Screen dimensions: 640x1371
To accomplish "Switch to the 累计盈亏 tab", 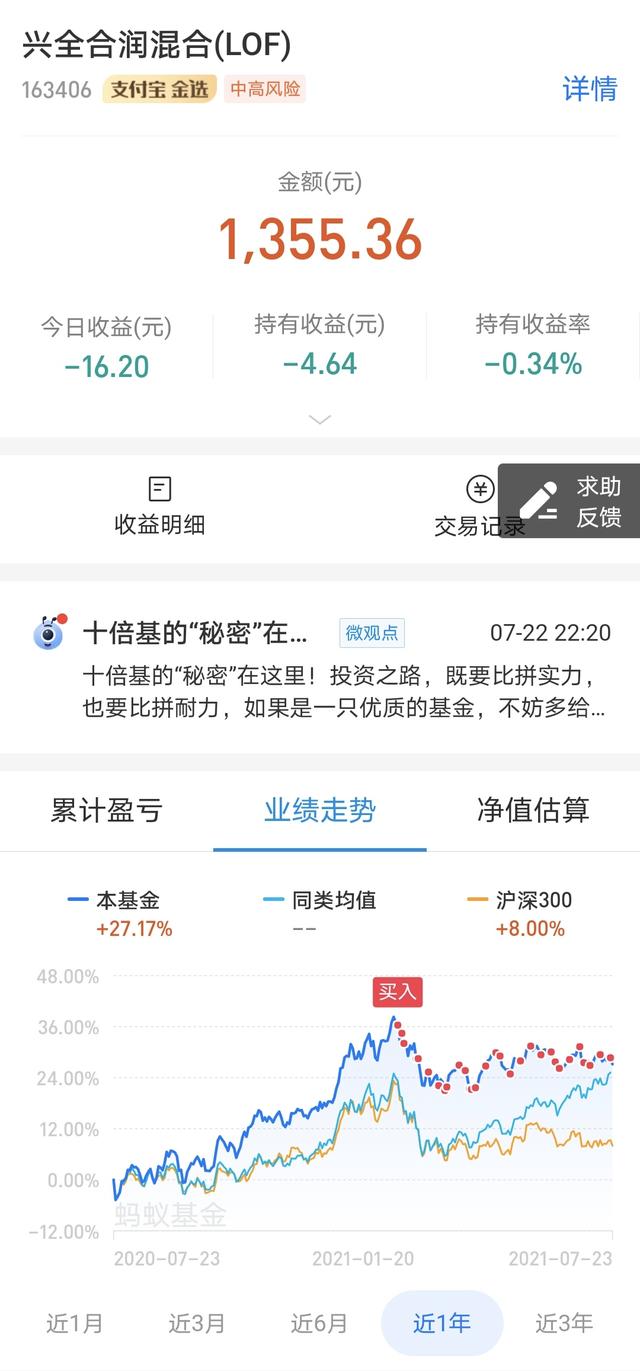I will (x=106, y=810).
